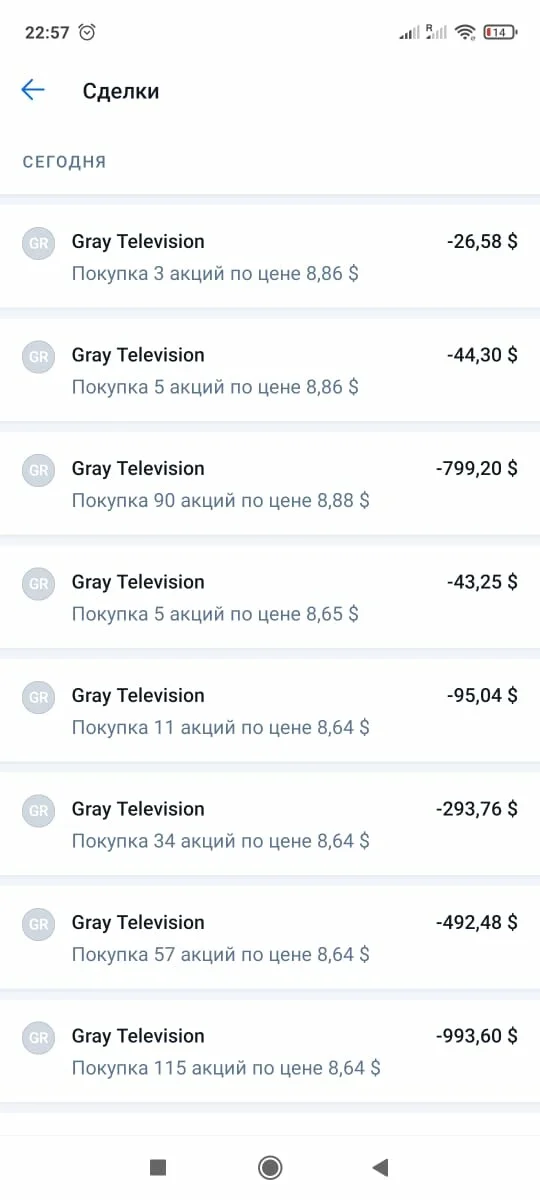Screen dimensions: 540x1200
Task: Open the 115-share purchase for -993,60 $
Action: coord(270,1051)
